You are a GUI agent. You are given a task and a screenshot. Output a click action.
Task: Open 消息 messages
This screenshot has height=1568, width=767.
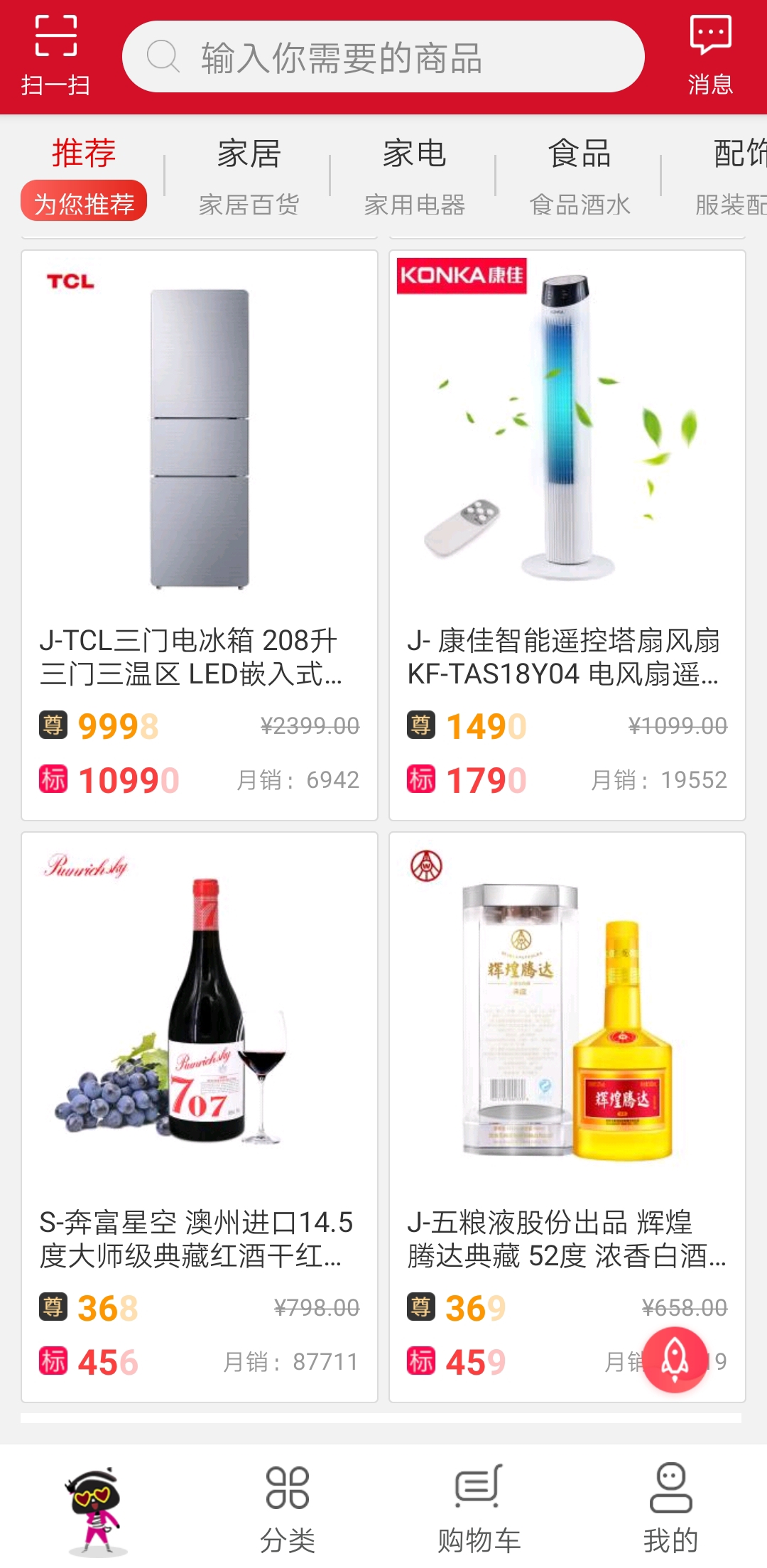tap(709, 55)
